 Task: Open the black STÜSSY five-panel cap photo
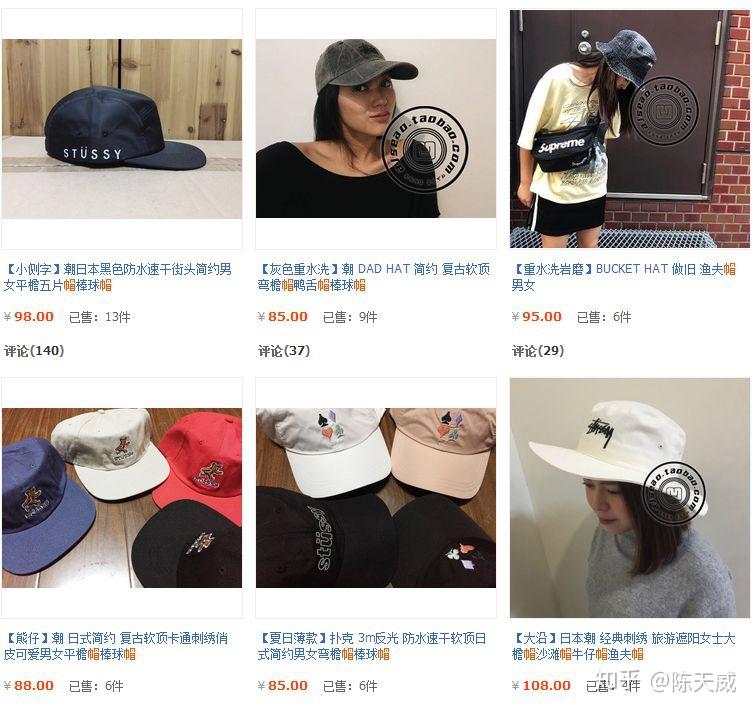(122, 129)
